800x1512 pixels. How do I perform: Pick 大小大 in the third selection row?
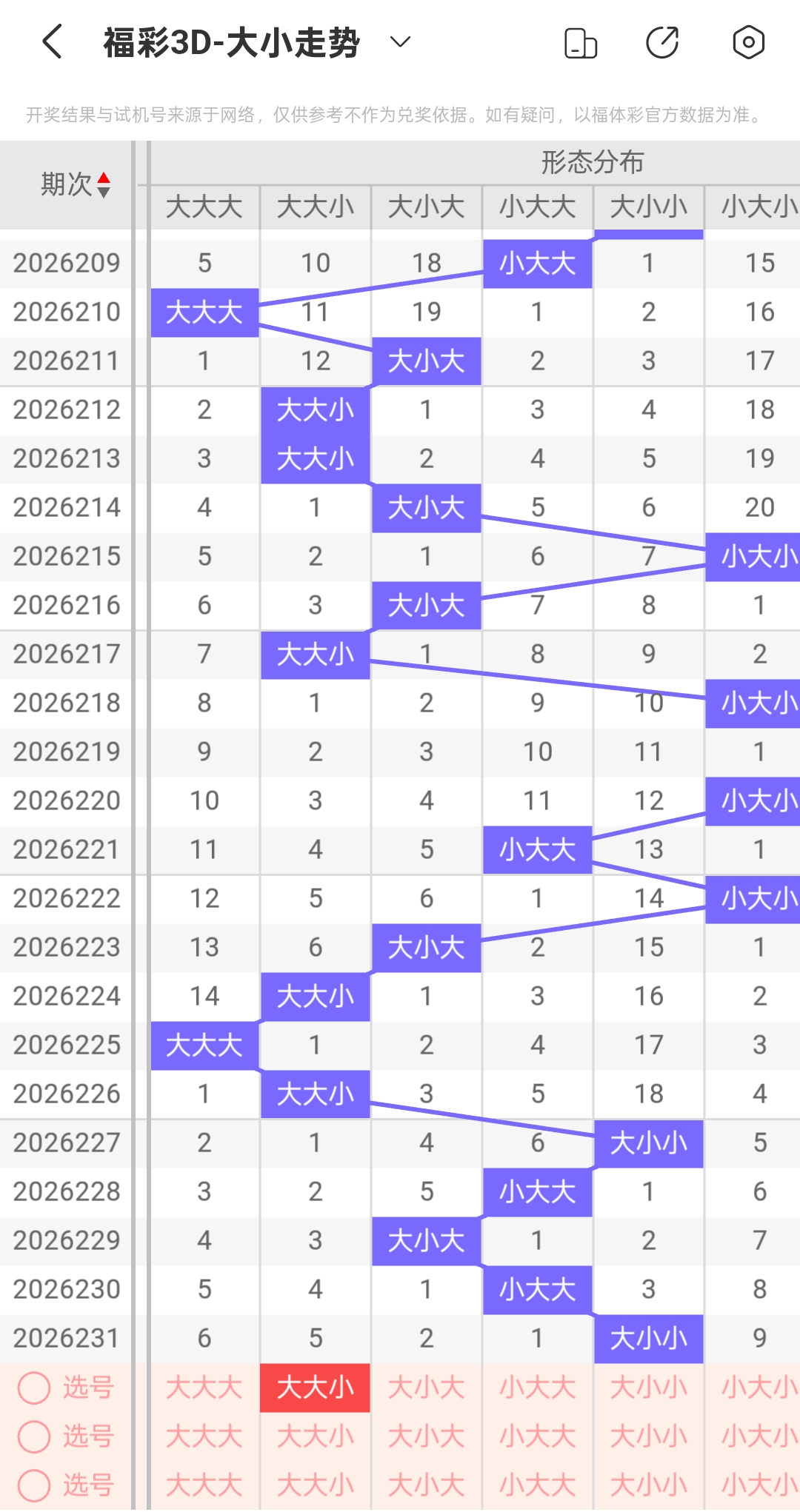point(427,1485)
